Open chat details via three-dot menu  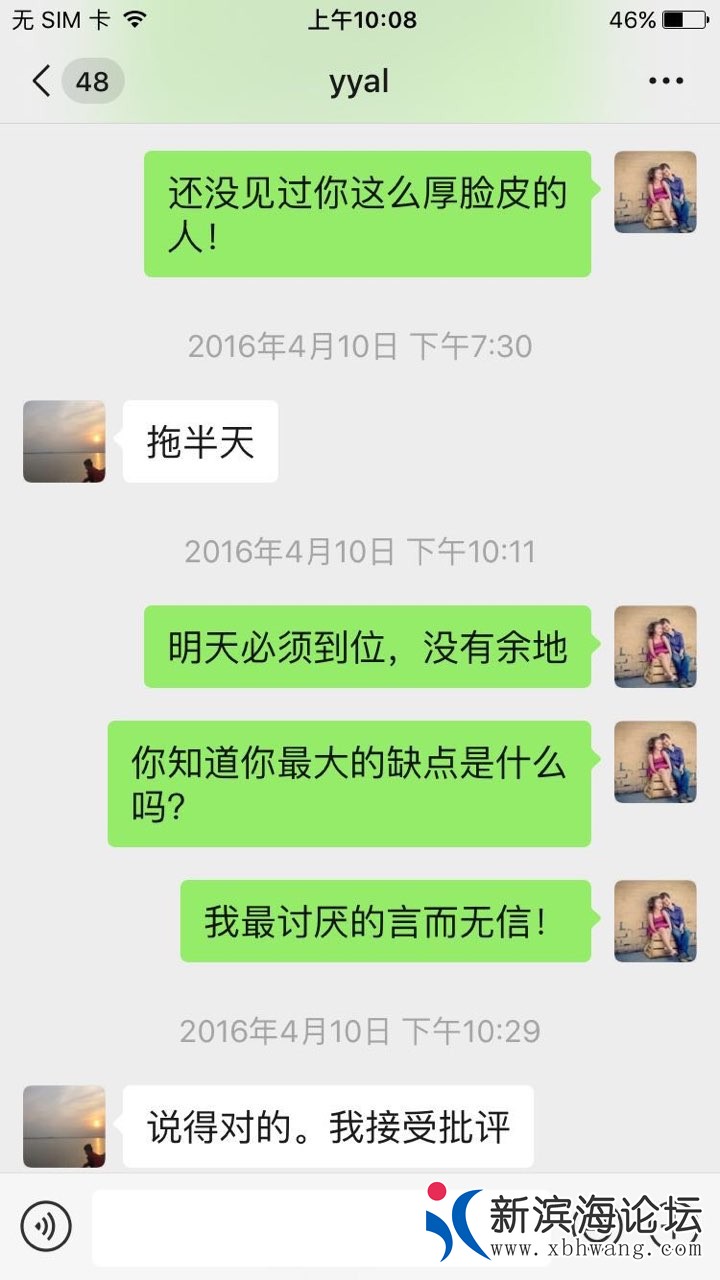pyautogui.click(x=665, y=81)
